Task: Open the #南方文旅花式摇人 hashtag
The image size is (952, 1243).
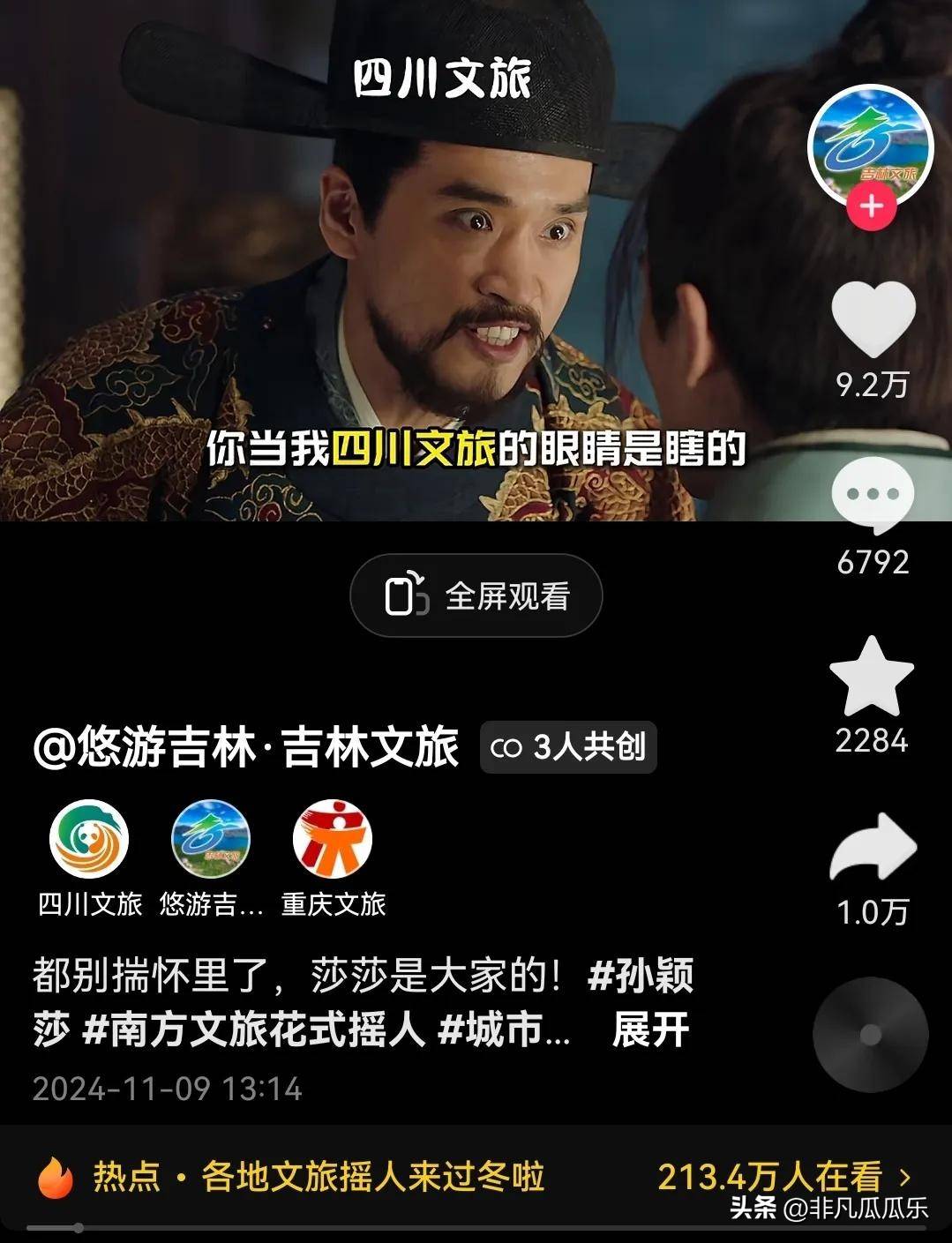Action: coord(255,1030)
